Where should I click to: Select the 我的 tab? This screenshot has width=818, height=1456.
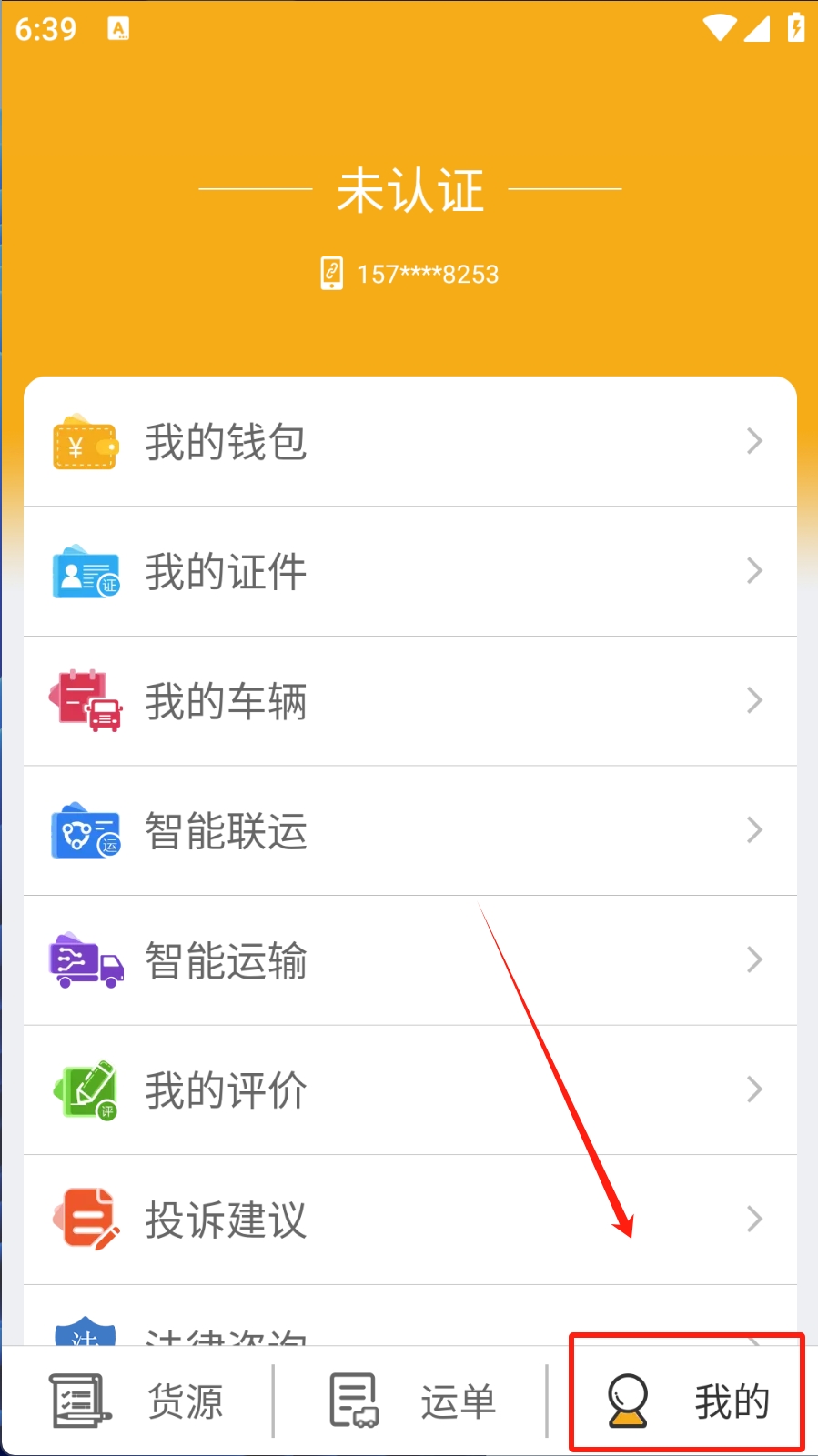687,1401
